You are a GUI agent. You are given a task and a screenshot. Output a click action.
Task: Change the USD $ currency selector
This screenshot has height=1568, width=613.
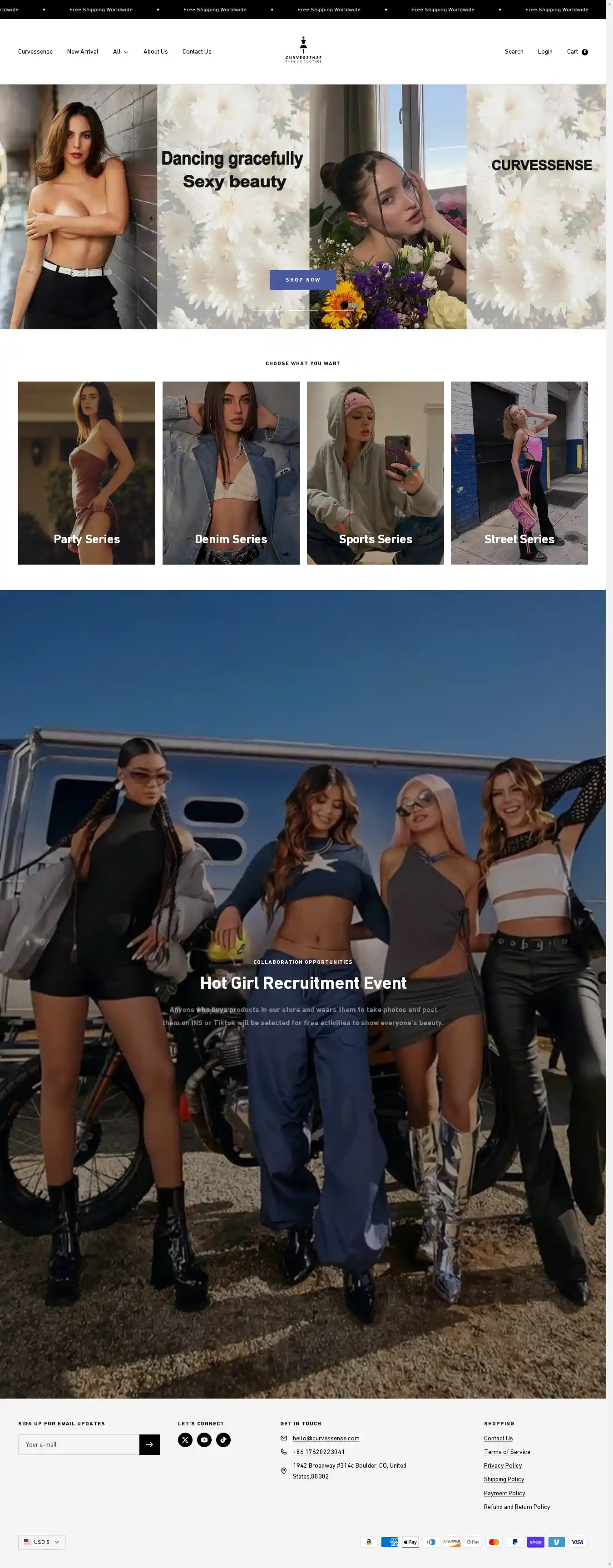[41, 1542]
